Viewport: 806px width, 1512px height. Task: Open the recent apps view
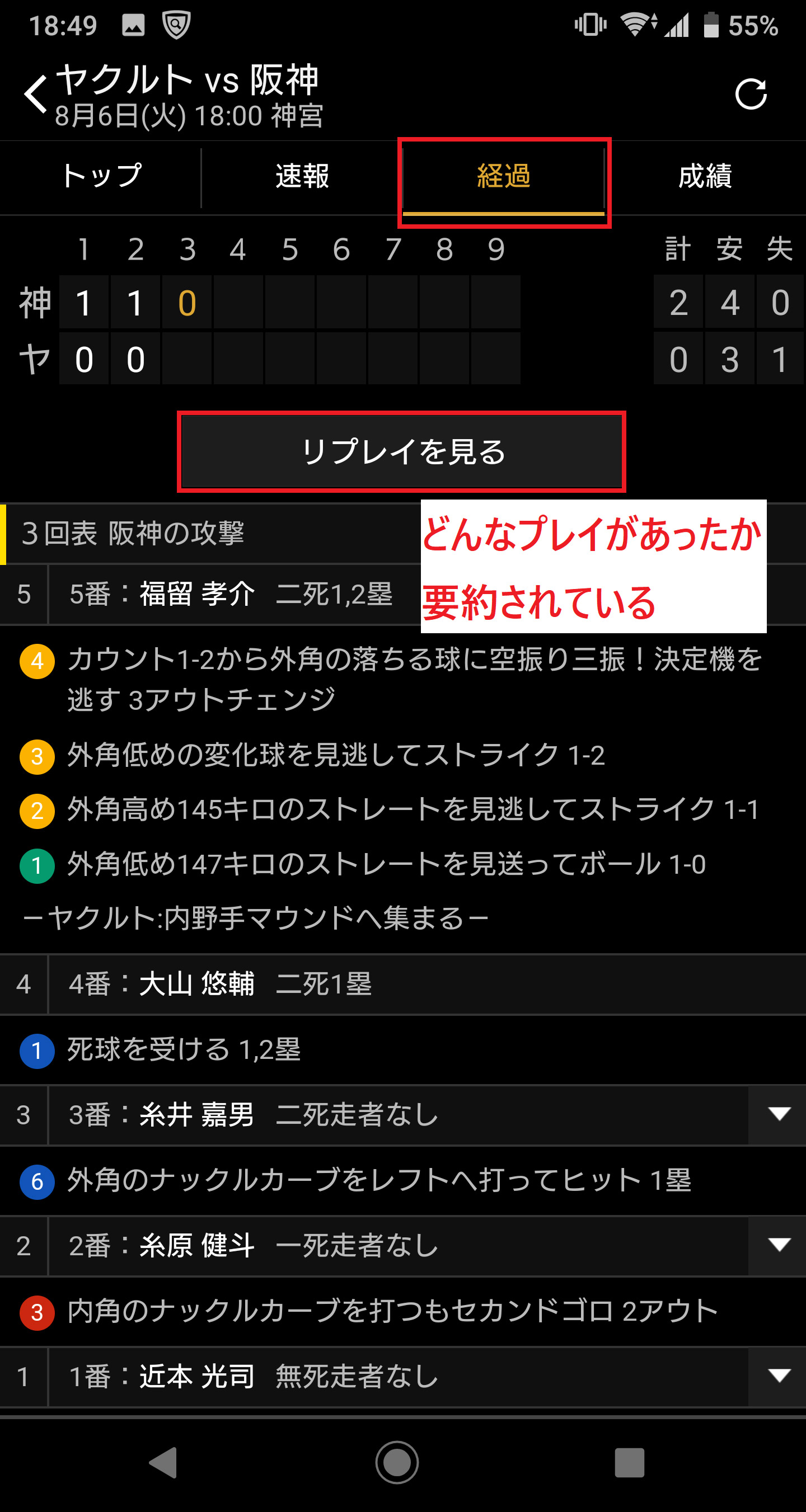tap(629, 1462)
